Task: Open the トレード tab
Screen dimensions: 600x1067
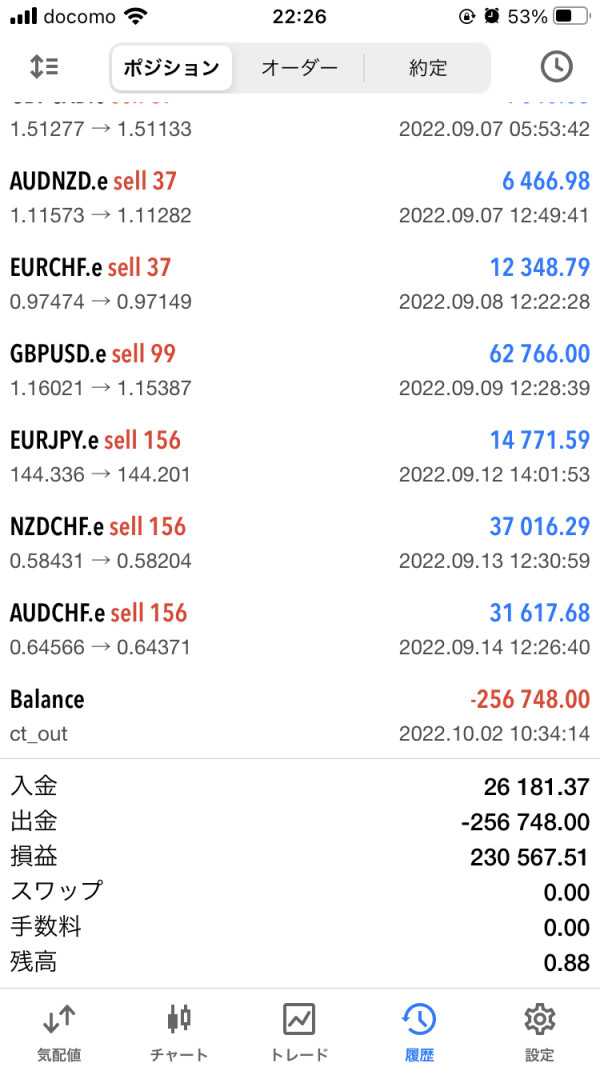Action: [299, 1030]
